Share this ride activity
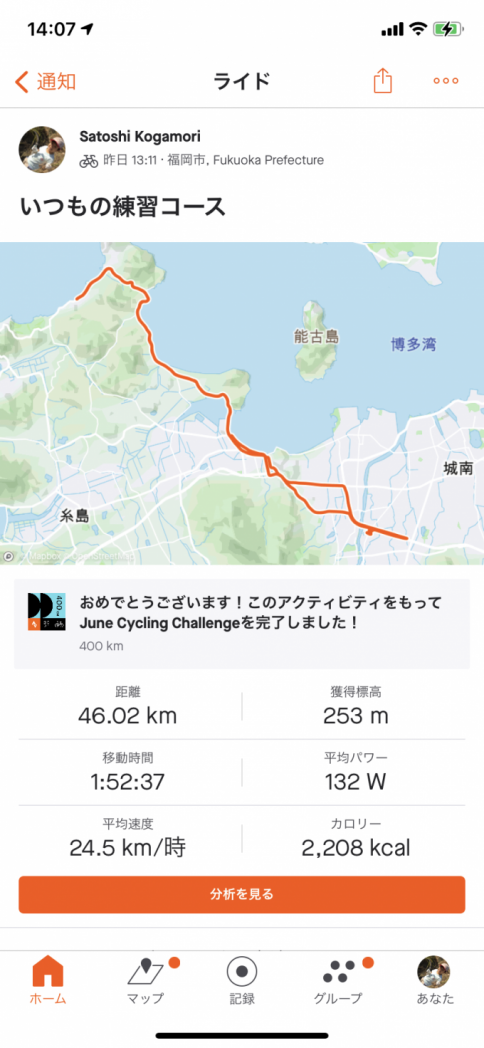Screen dimensions: 484x1048 [x=382, y=82]
